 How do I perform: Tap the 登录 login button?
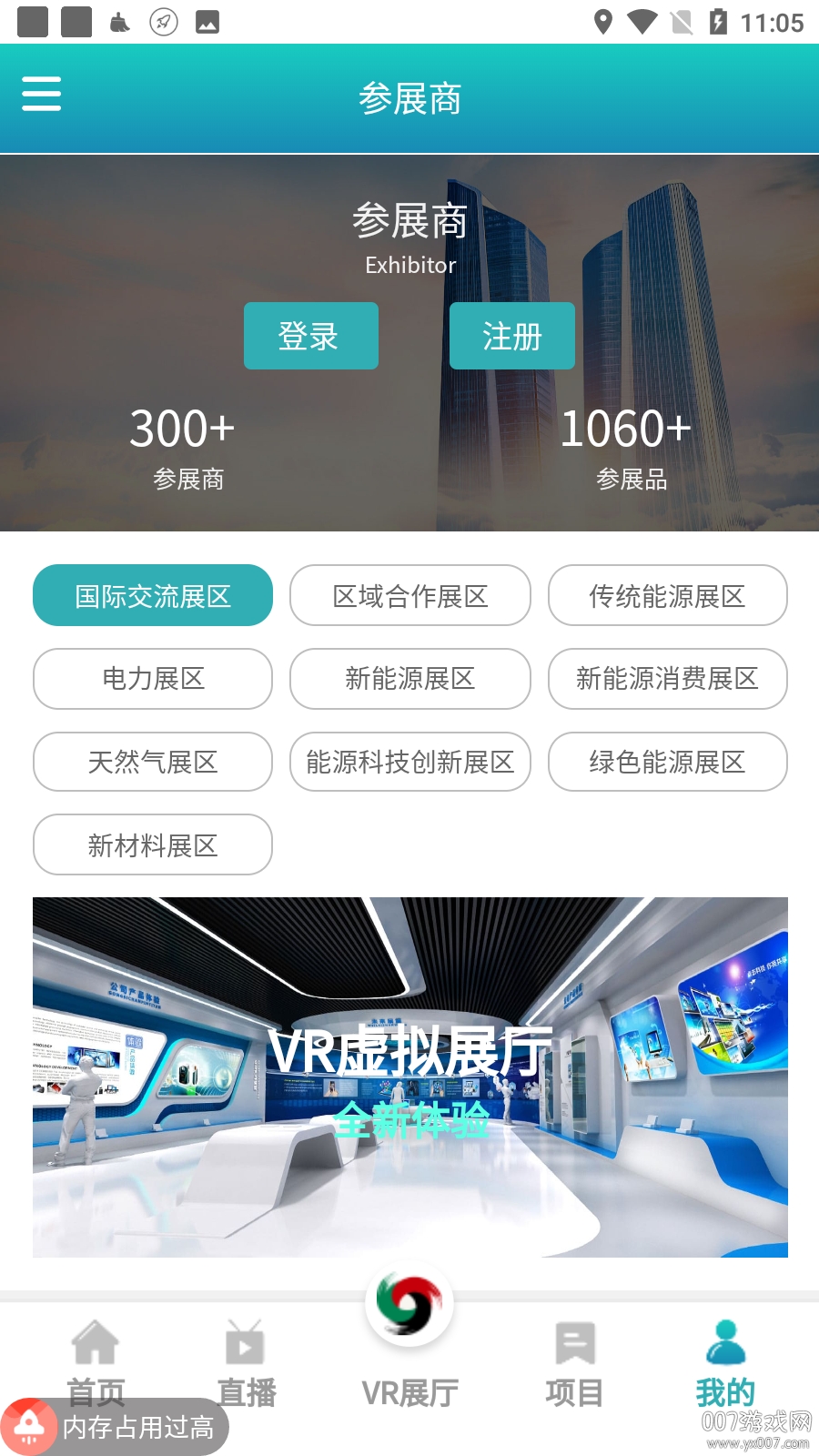pos(310,336)
